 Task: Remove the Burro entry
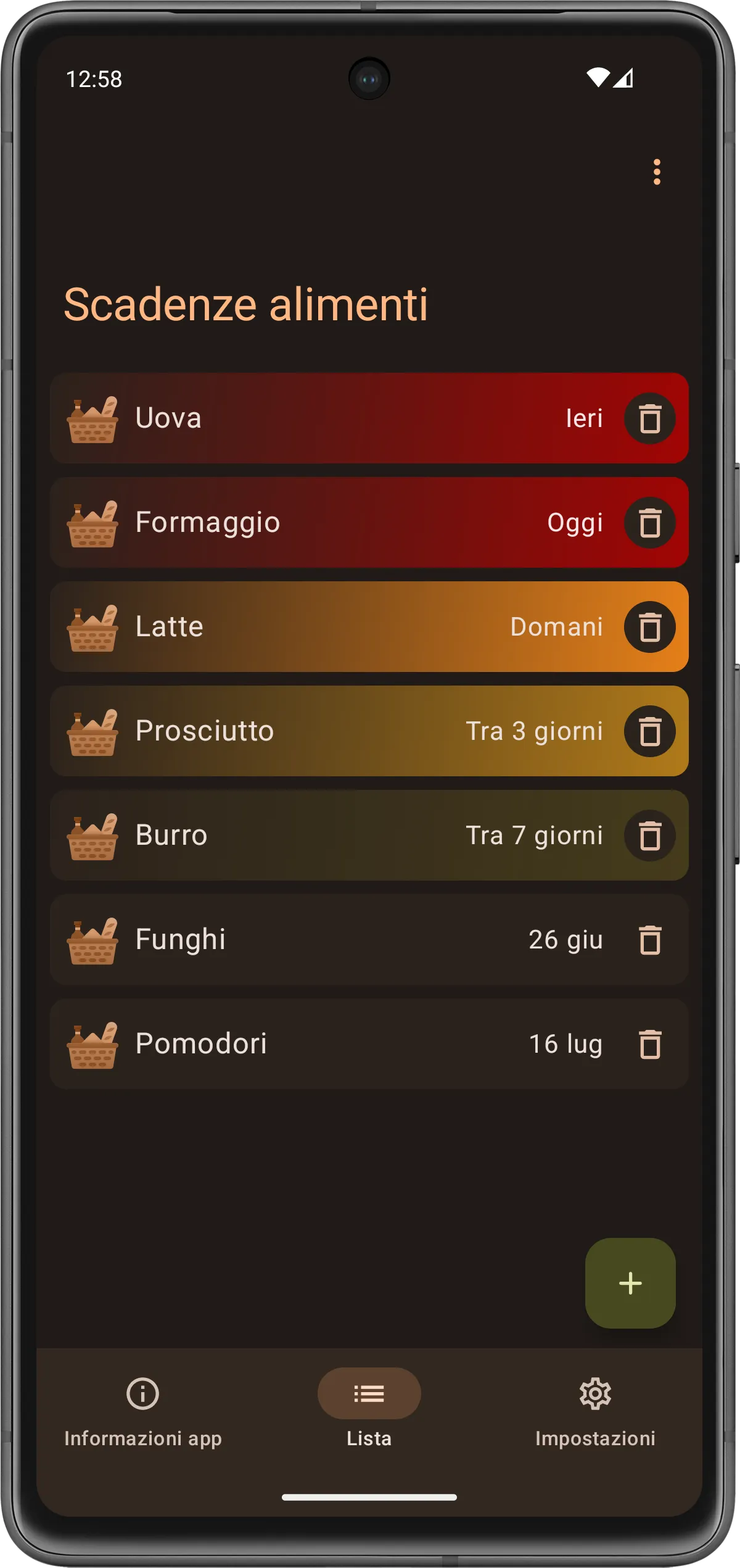[649, 836]
